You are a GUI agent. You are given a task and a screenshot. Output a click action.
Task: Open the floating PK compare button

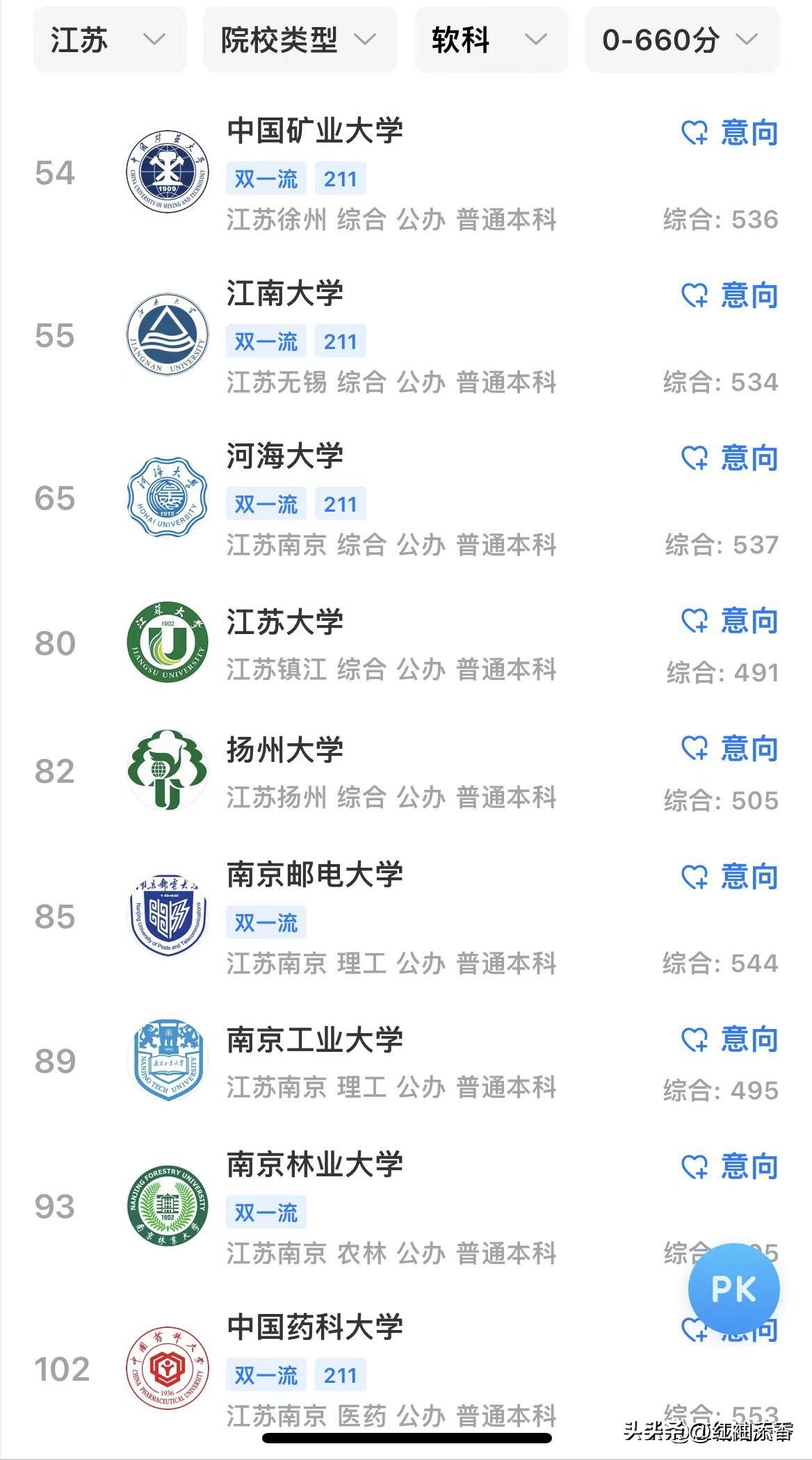733,1290
